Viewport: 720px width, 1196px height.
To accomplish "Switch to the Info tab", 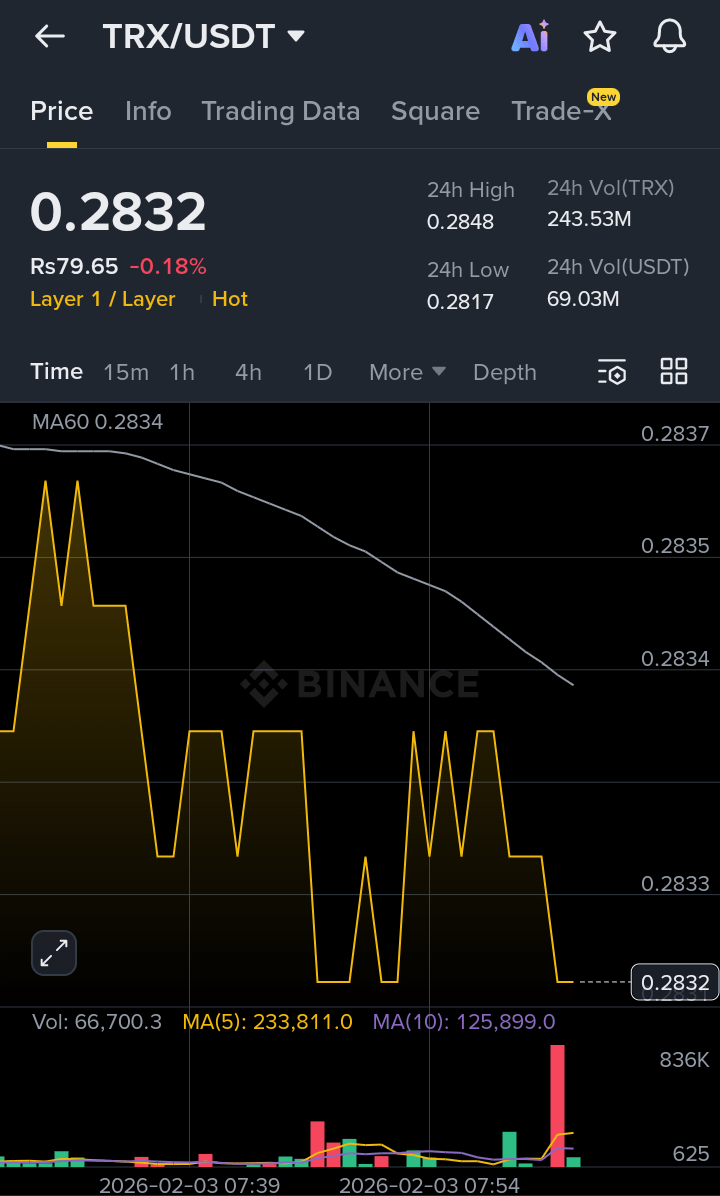I will coord(148,111).
